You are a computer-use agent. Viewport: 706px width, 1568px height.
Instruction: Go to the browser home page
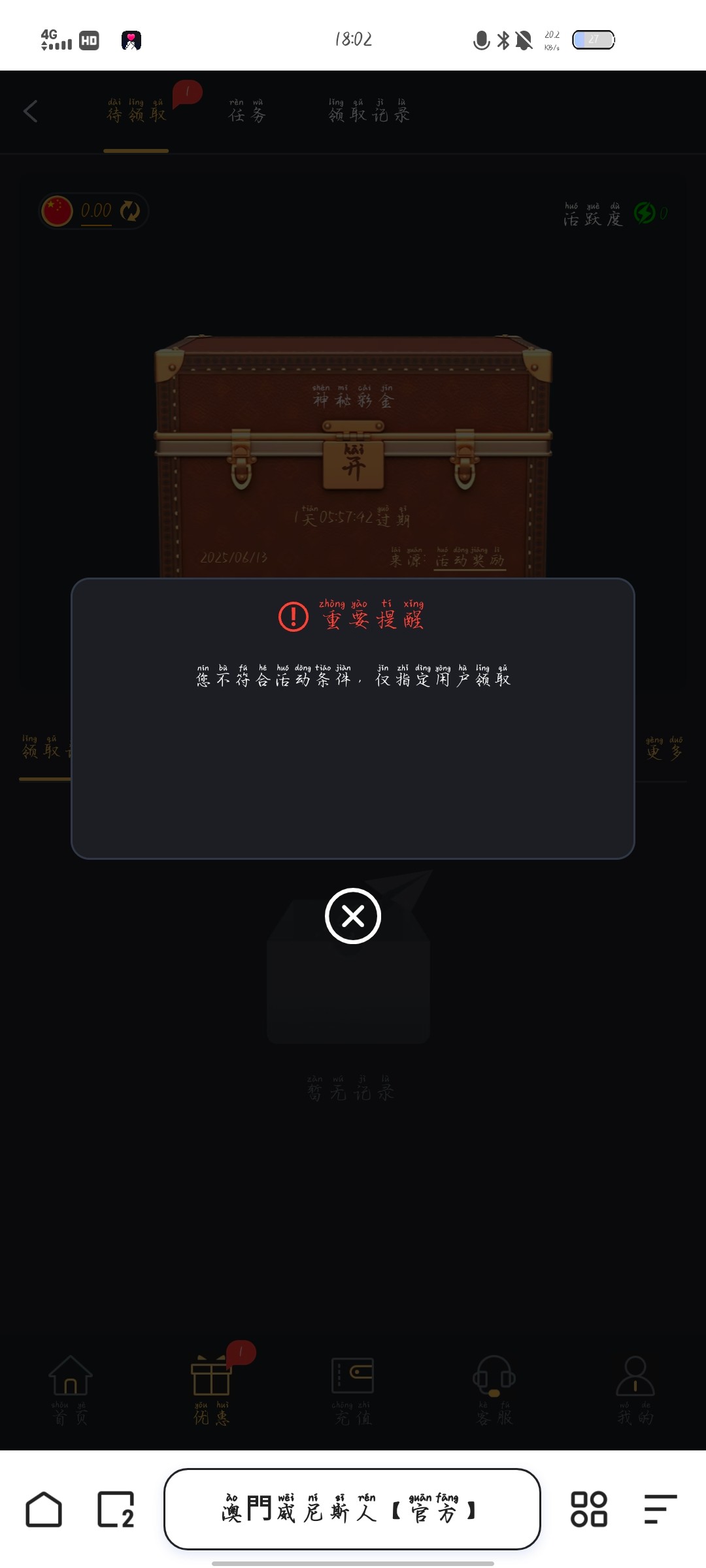point(44,1509)
